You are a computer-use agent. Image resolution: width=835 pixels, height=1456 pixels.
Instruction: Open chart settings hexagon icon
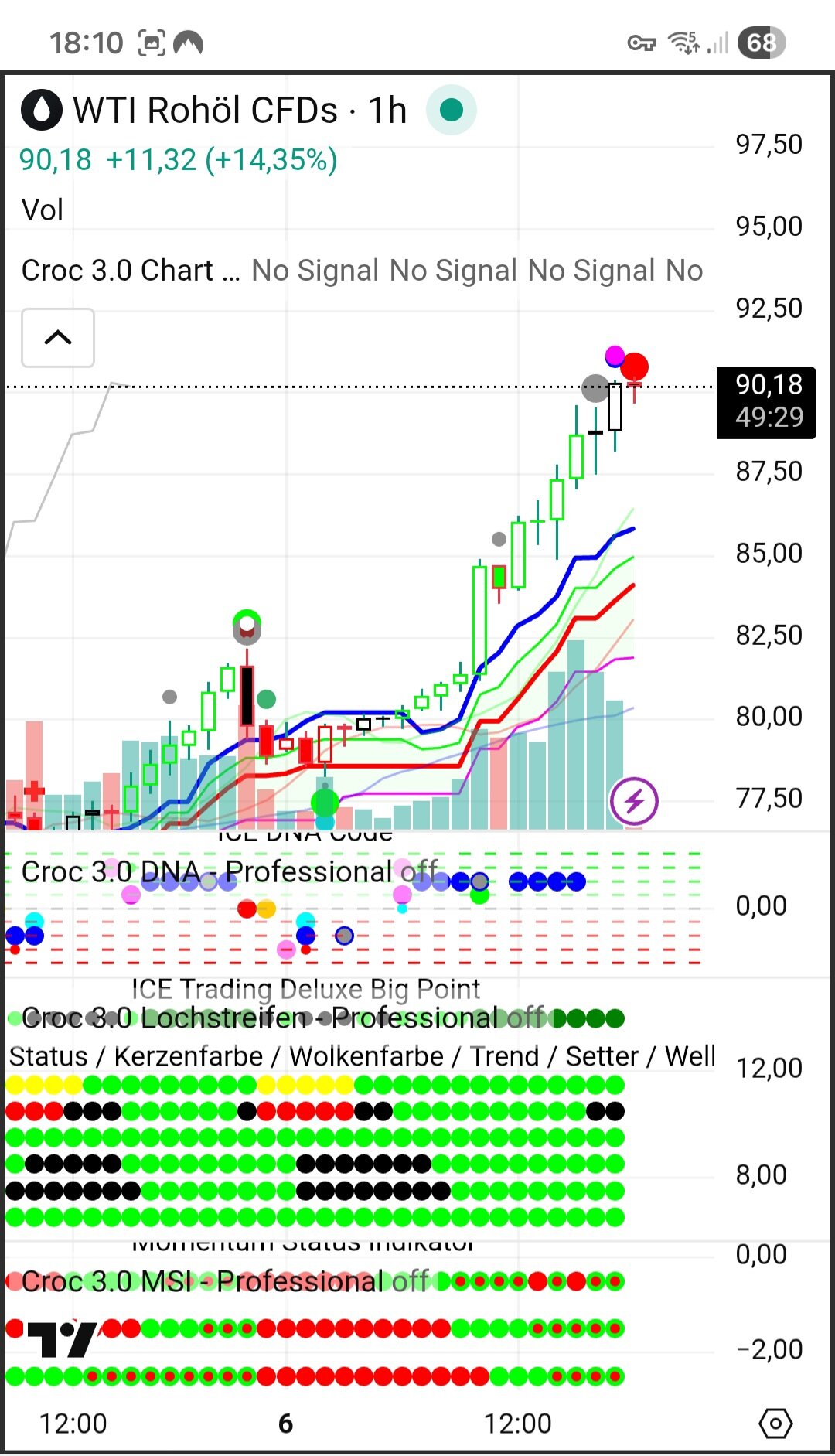pos(775,1423)
